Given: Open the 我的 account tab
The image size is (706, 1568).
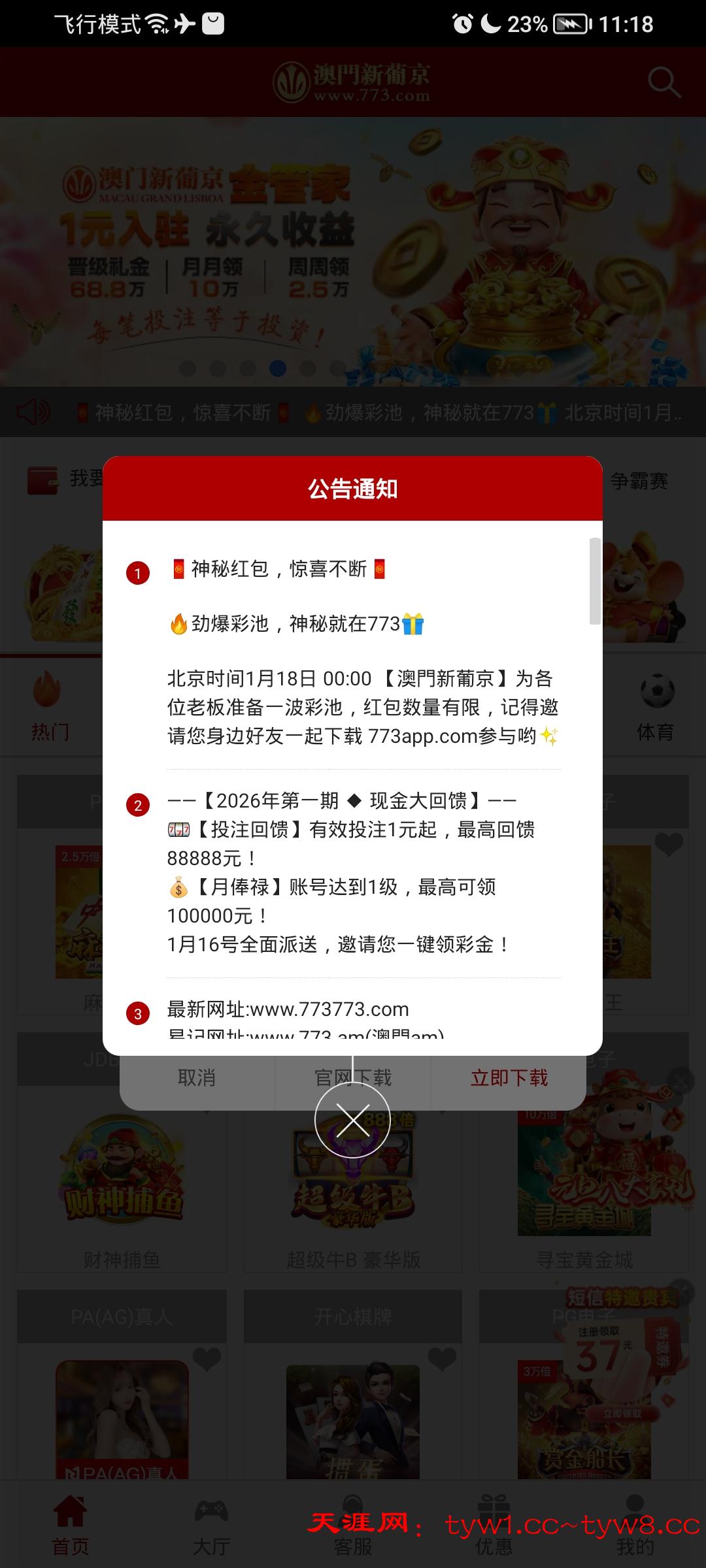Looking at the screenshot, I should click(x=635, y=1522).
